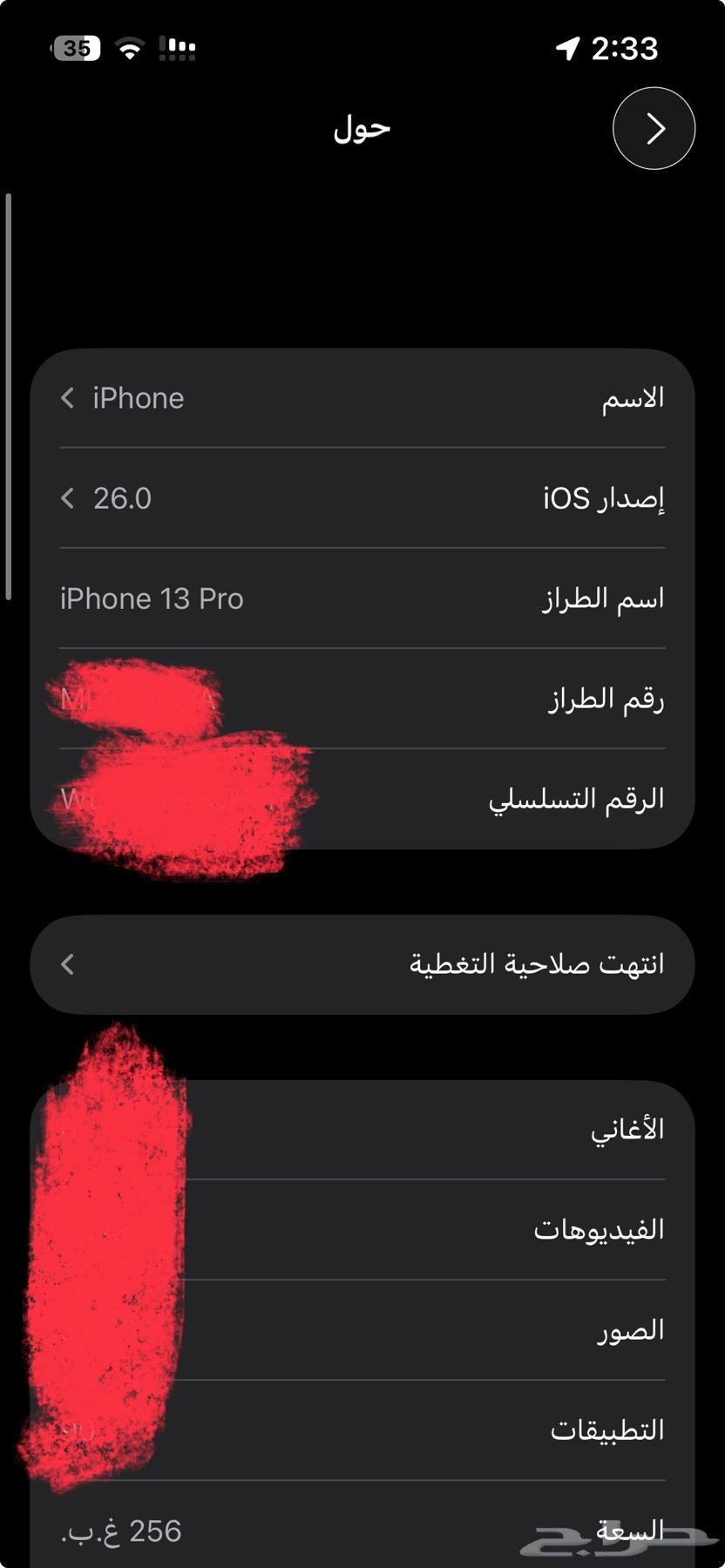This screenshot has width=725, height=1568.
Task: Open the الاسم name row chevron
Action: [66, 398]
